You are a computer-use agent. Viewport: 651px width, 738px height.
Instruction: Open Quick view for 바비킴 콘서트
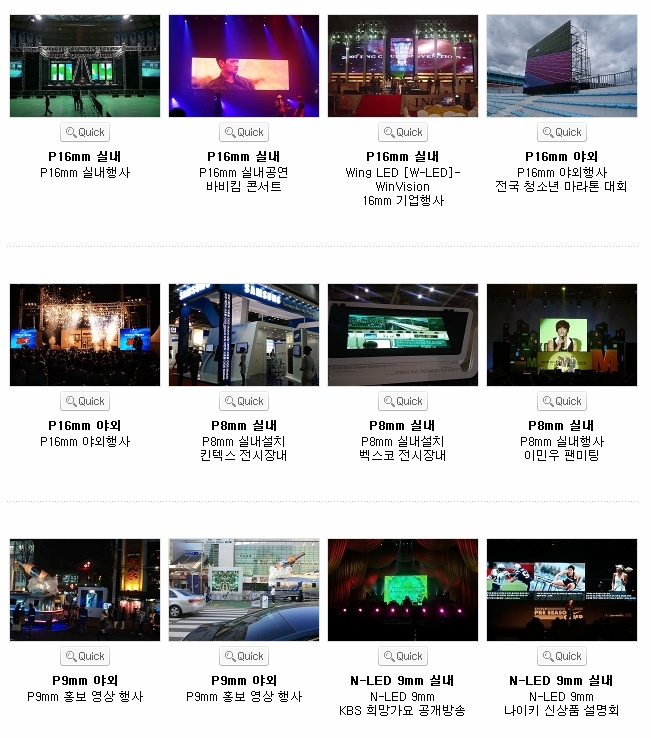[x=244, y=132]
